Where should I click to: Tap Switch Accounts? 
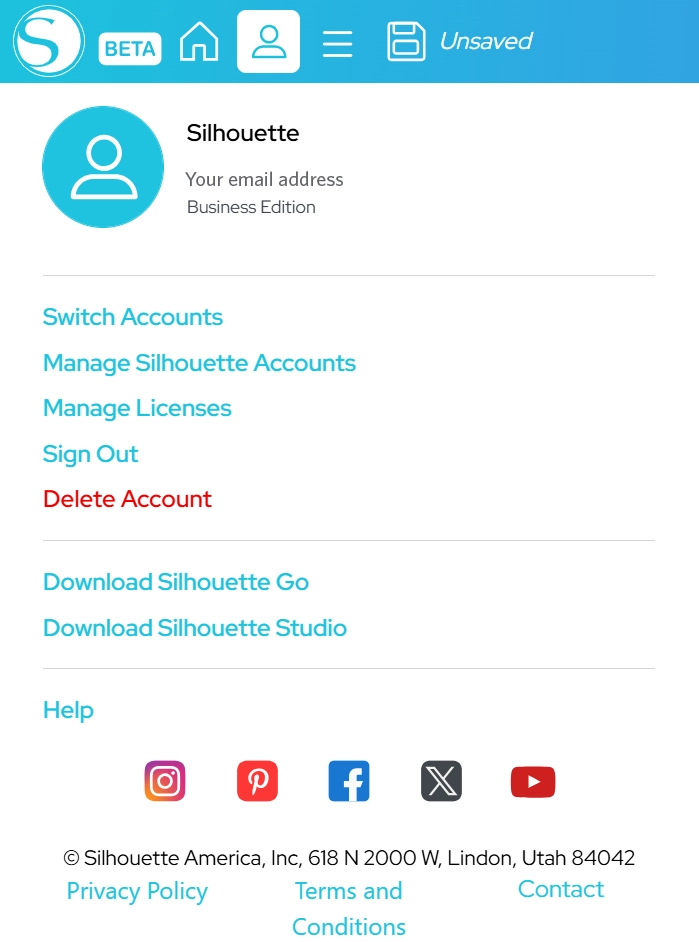[x=133, y=317]
